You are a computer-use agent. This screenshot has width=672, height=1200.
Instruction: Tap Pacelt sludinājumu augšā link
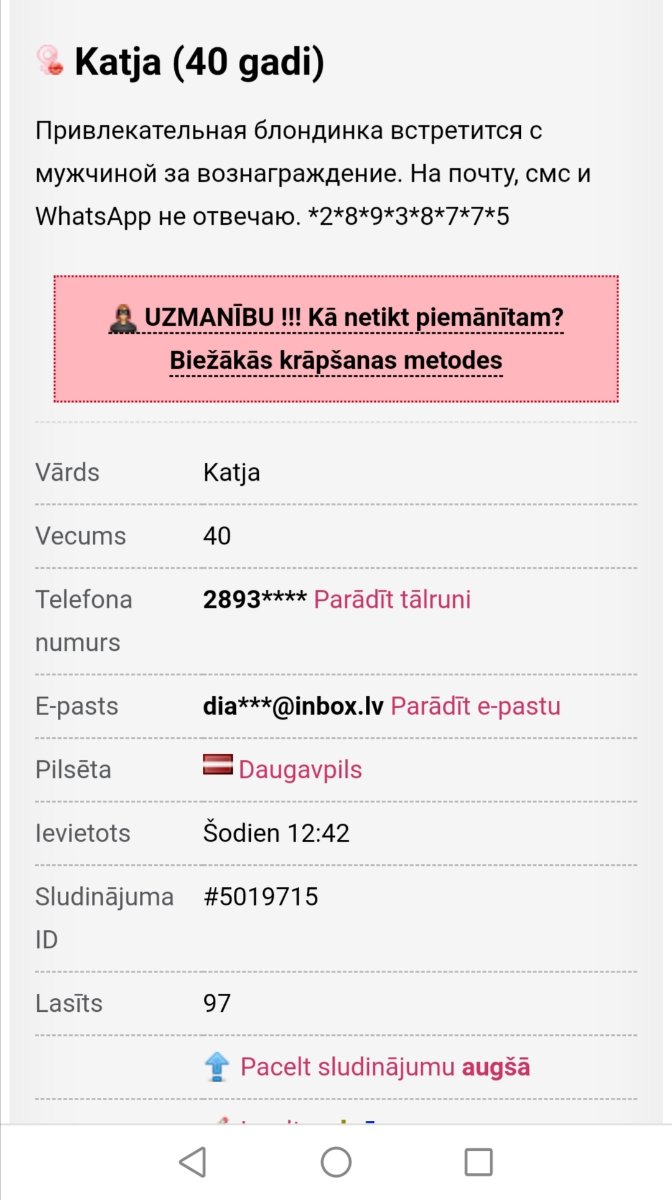[384, 1067]
